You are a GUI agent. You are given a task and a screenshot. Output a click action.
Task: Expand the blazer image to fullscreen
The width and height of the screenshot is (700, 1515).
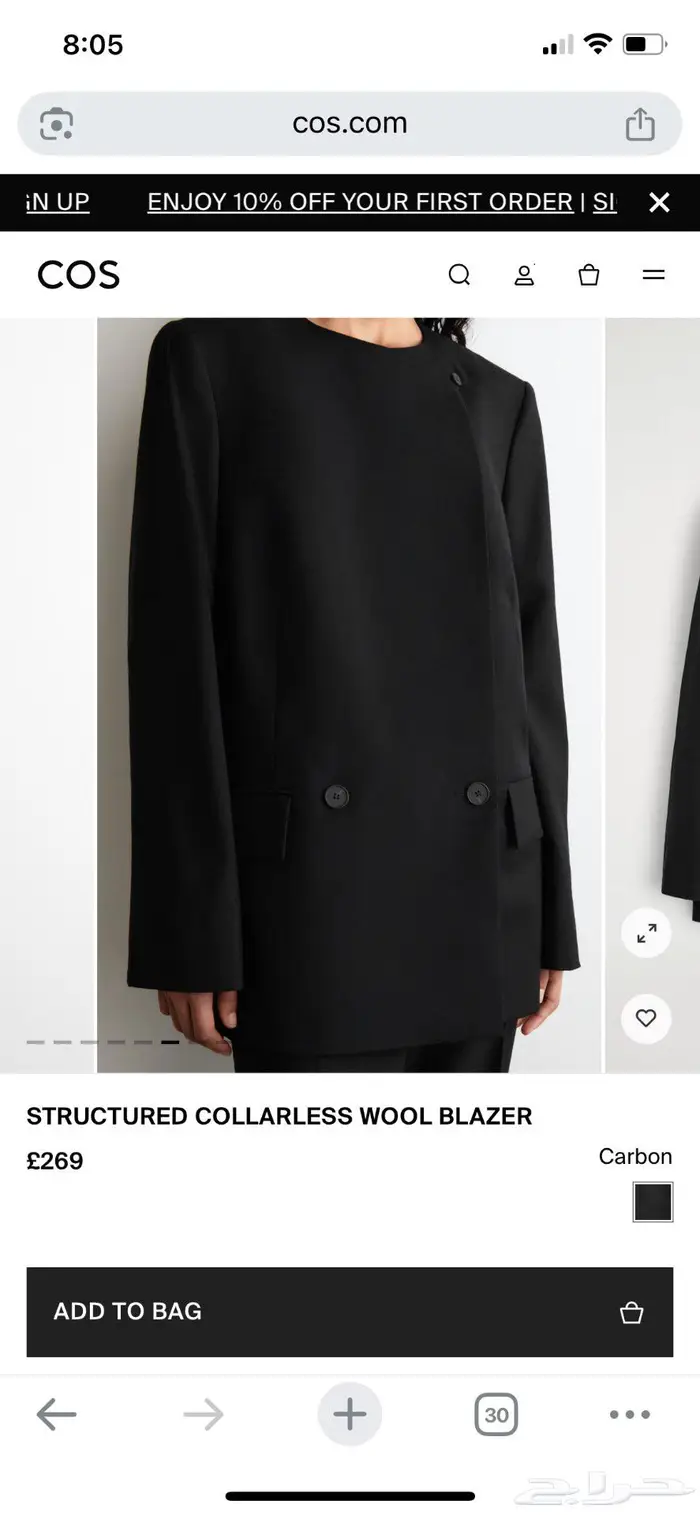click(646, 933)
